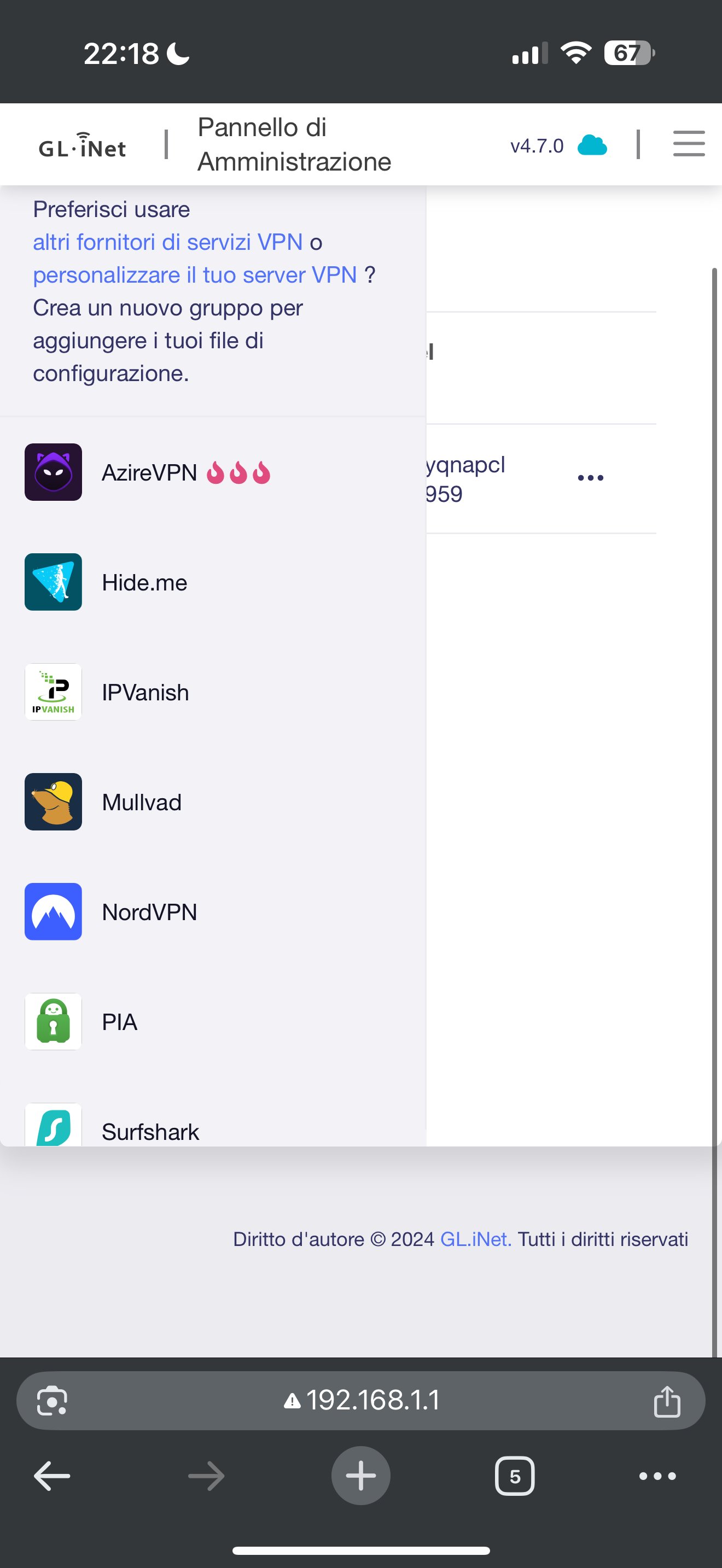Follow 'personalizzare il tuo server VPN' link
The height and width of the screenshot is (1568, 722).
(195, 275)
